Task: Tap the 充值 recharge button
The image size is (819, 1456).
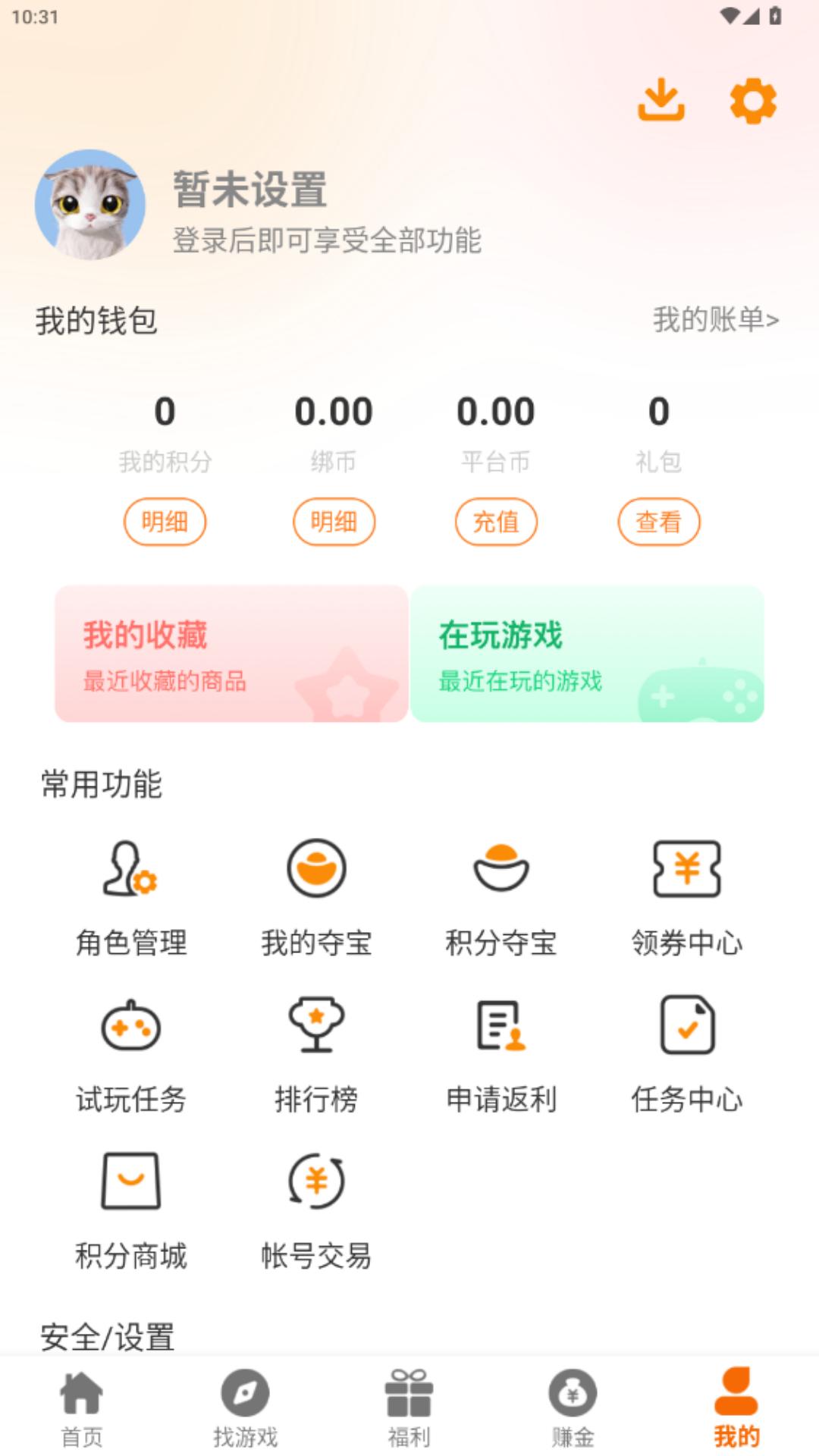Action: [x=497, y=521]
